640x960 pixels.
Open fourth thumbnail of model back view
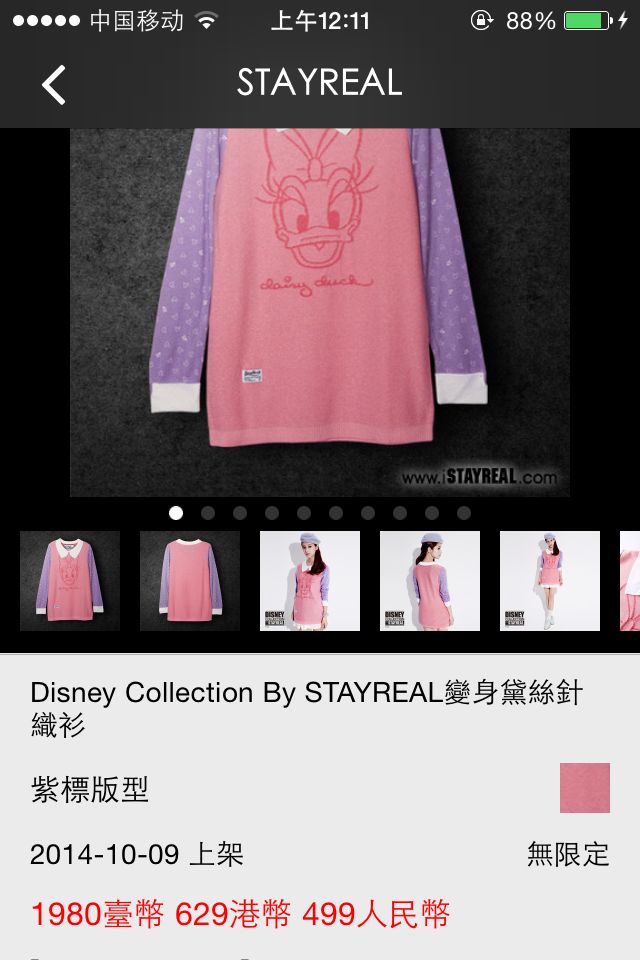(x=430, y=581)
